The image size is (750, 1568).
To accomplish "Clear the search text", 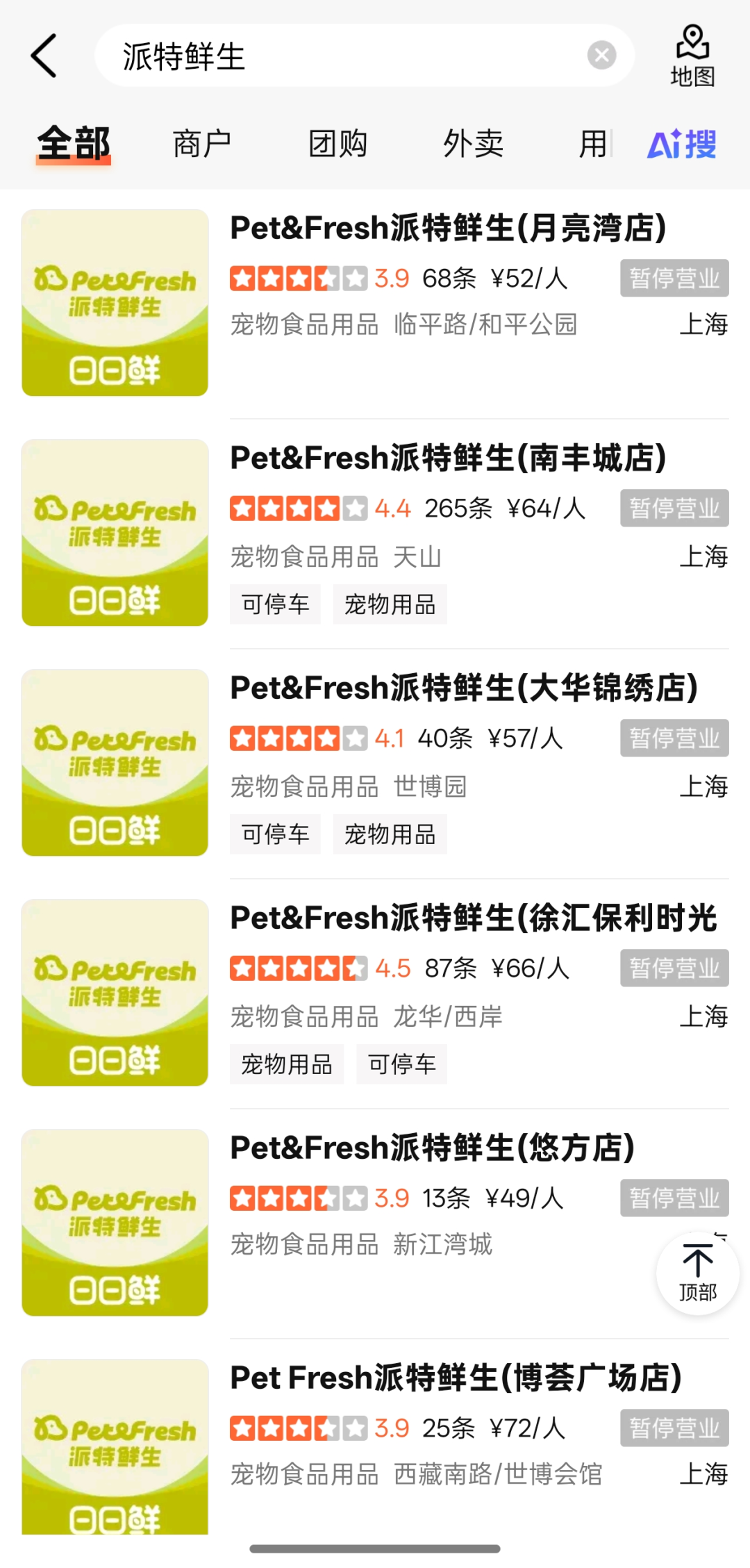I will click(601, 55).
